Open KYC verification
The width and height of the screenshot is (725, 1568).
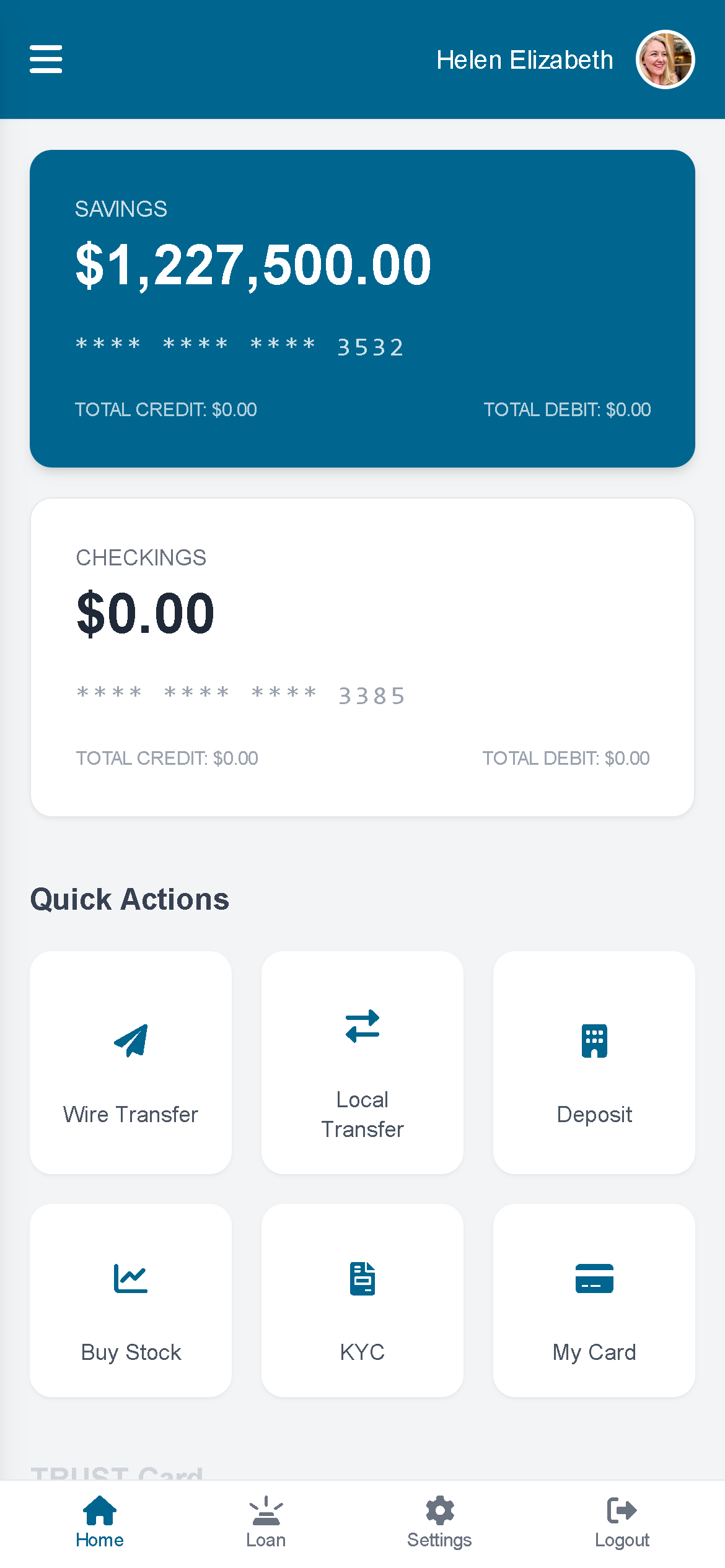pyautogui.click(x=362, y=1300)
